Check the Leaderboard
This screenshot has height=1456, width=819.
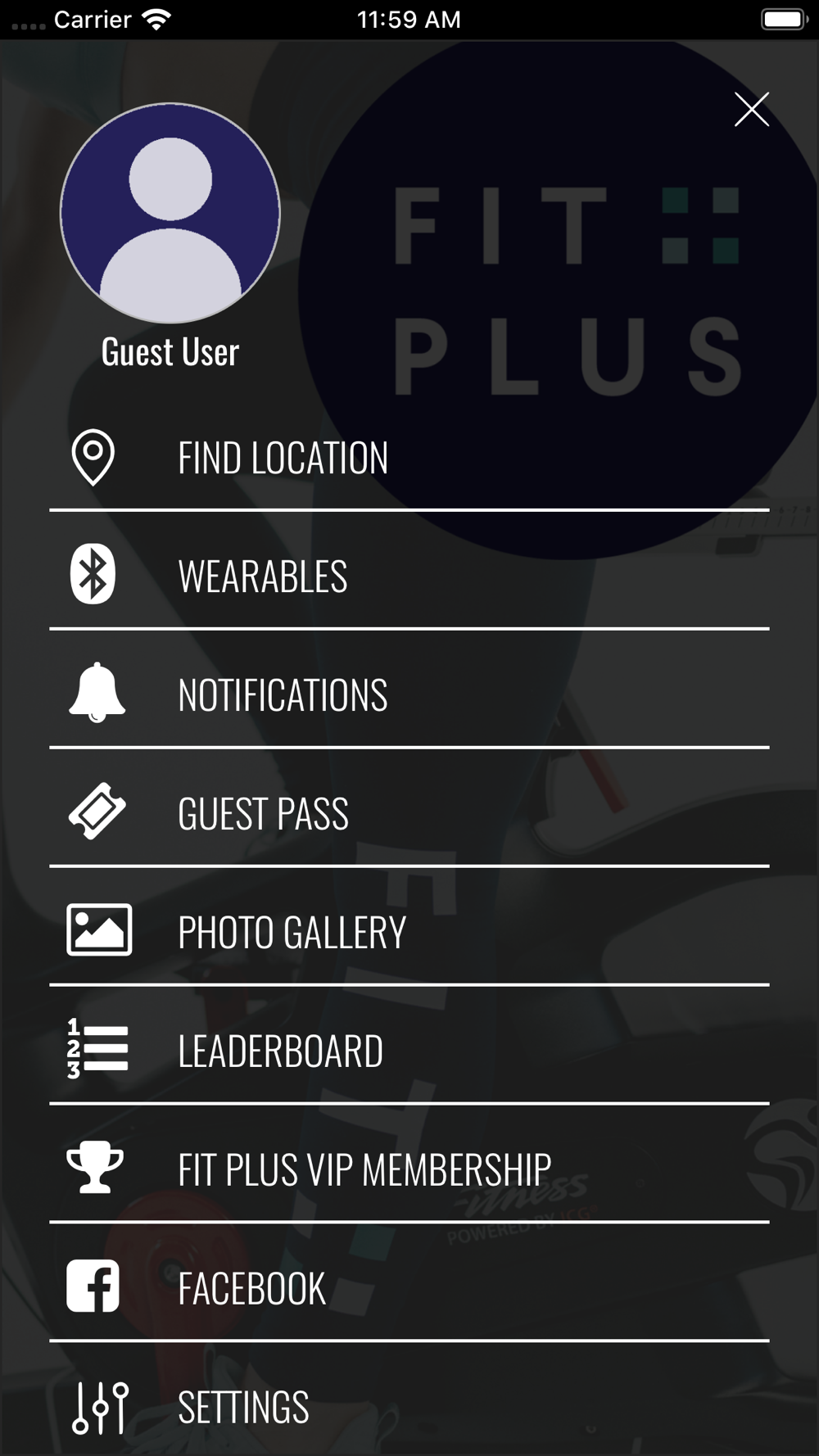click(x=280, y=1051)
